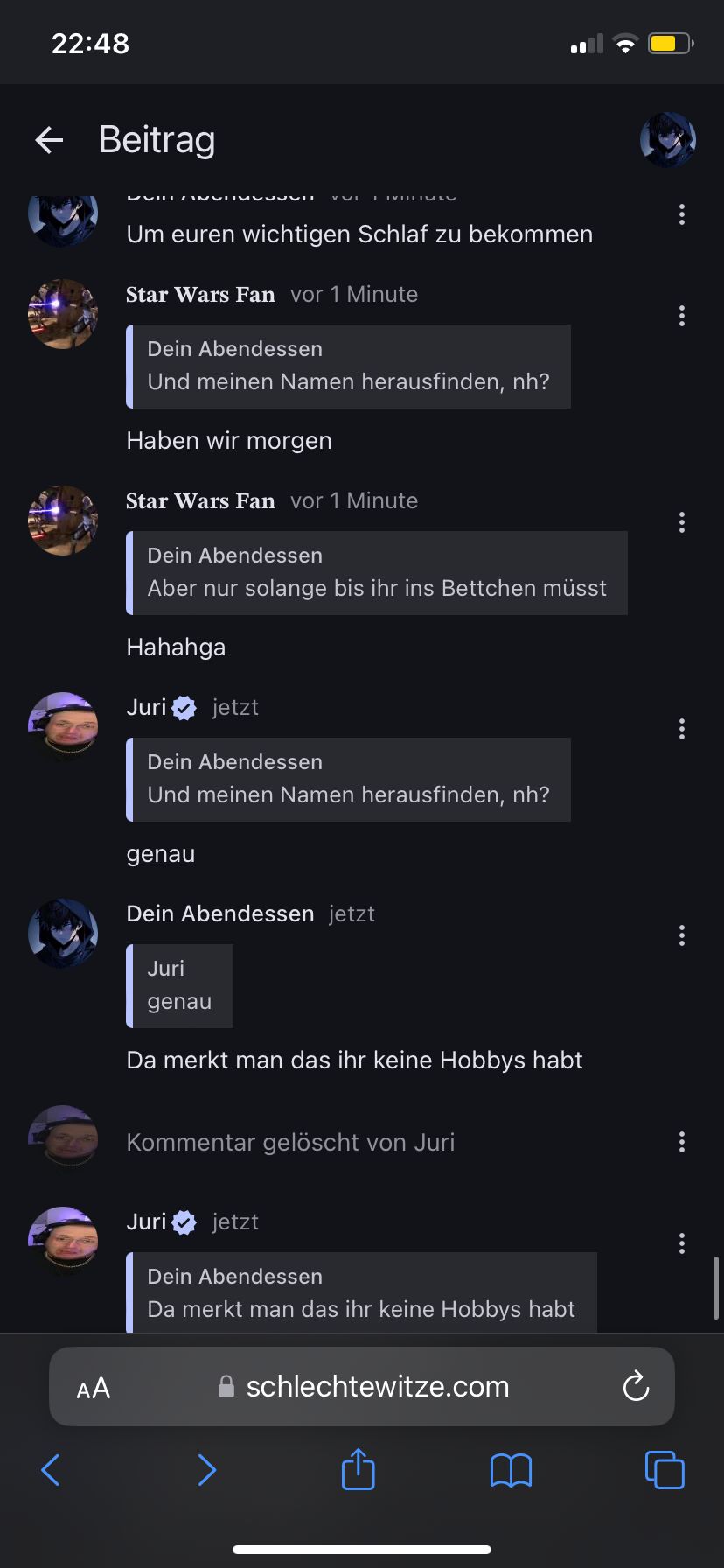The width and height of the screenshot is (724, 1568).
Task: Open the profile avatar in the header
Action: (x=667, y=140)
